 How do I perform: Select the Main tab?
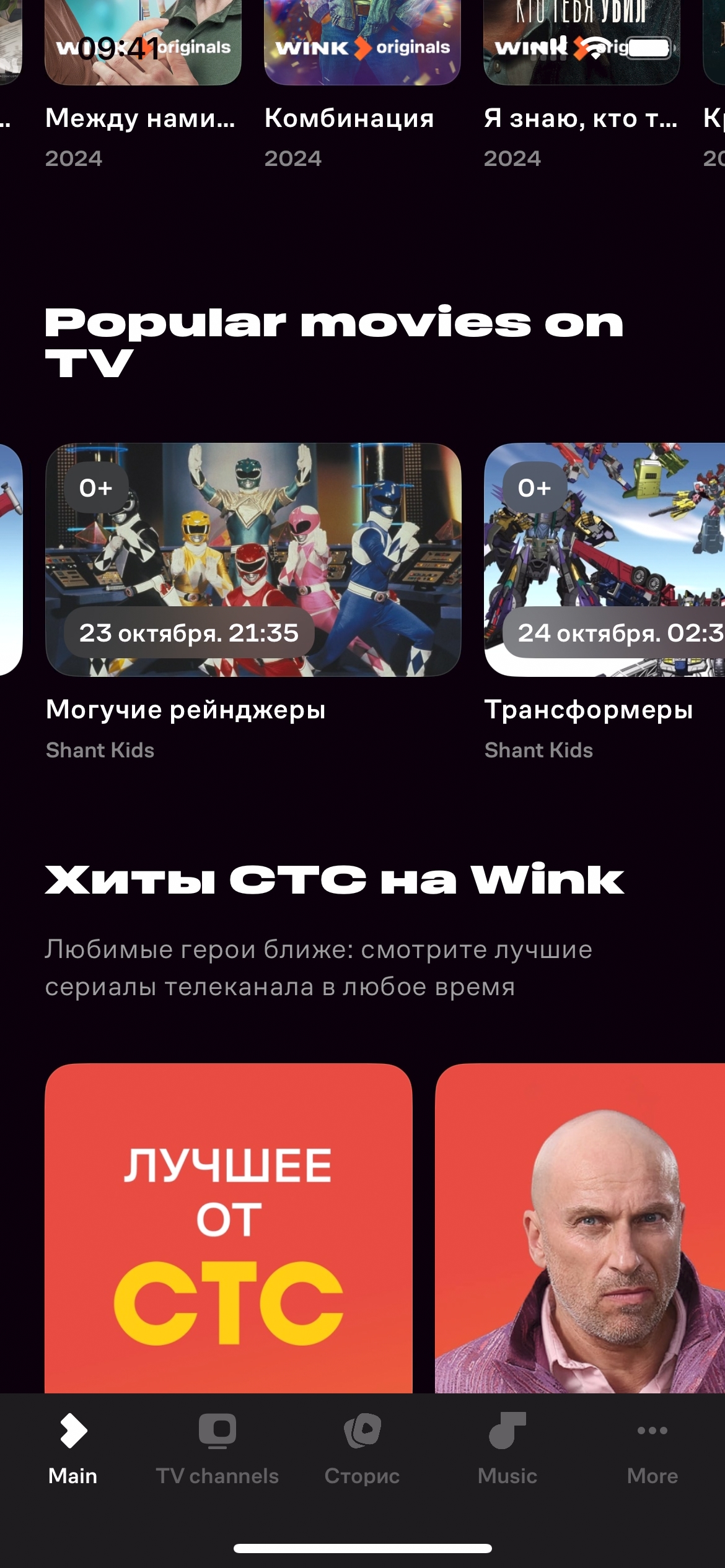pos(73,1449)
